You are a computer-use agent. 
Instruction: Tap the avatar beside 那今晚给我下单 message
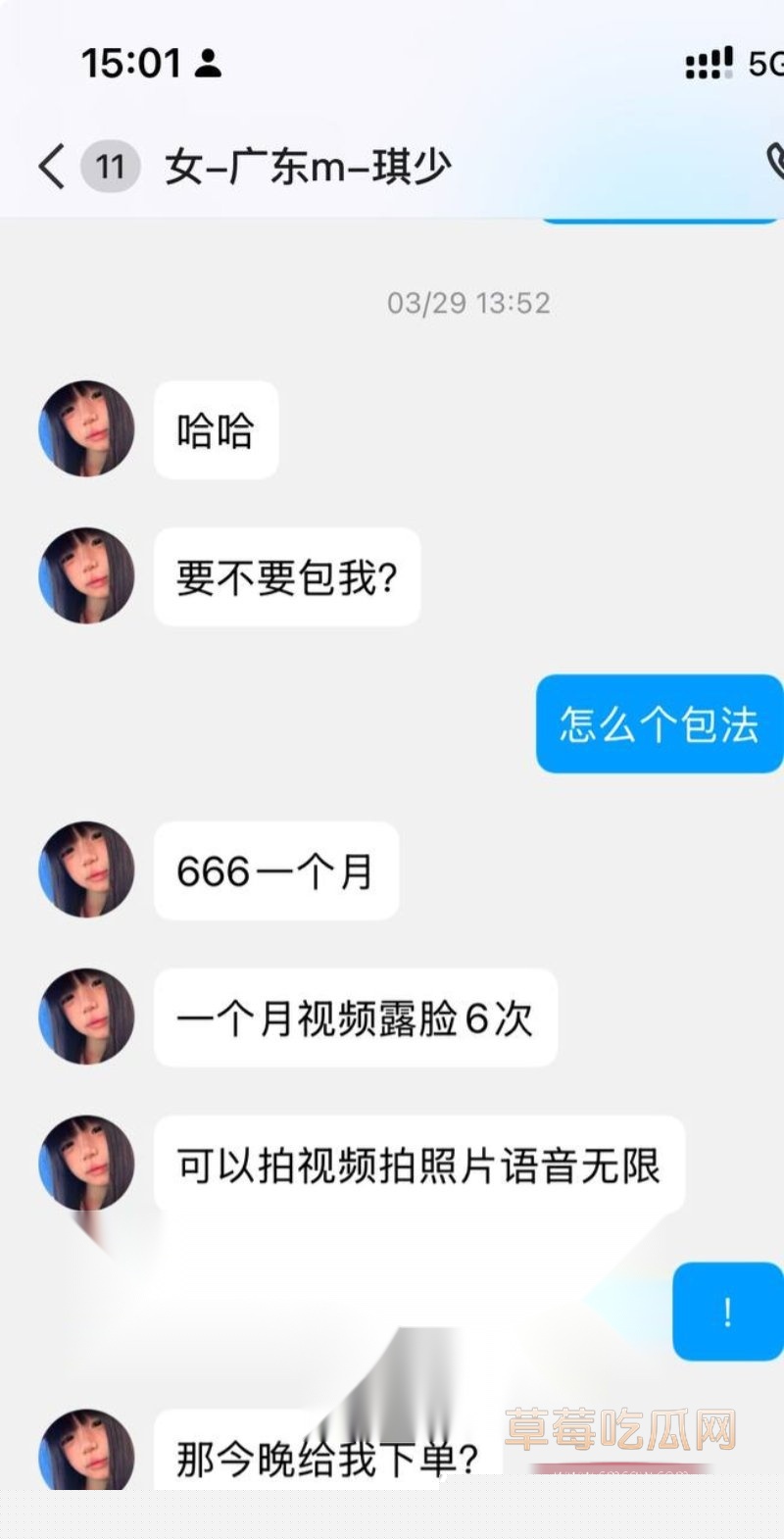tap(85, 1451)
